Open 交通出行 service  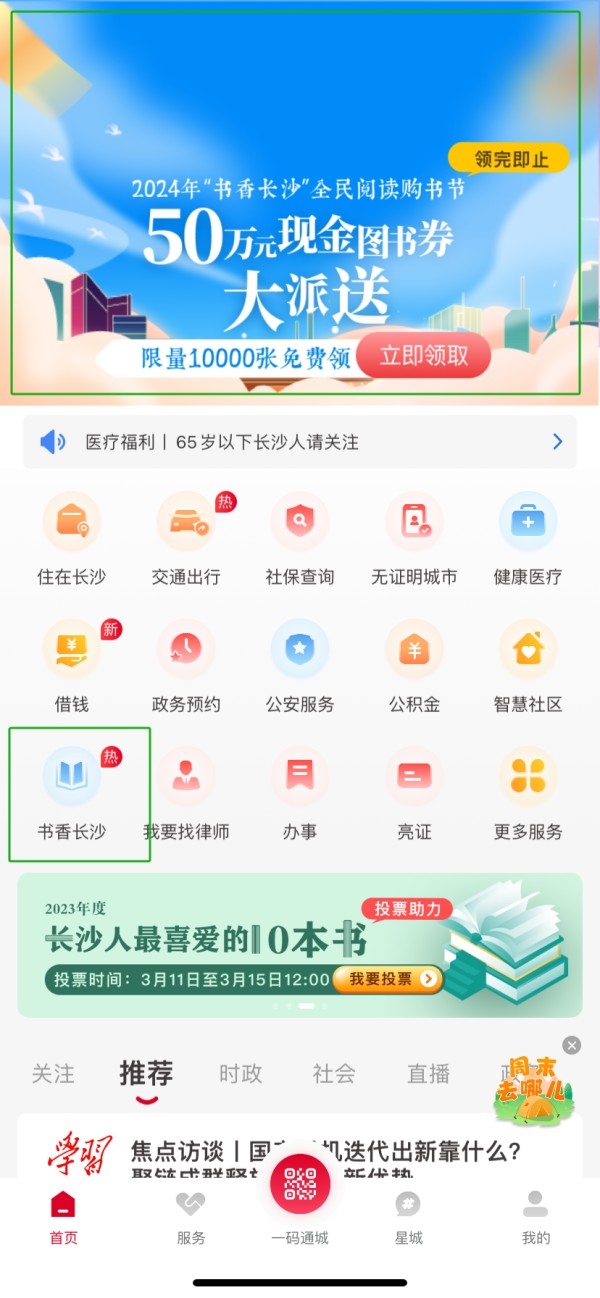[x=186, y=538]
